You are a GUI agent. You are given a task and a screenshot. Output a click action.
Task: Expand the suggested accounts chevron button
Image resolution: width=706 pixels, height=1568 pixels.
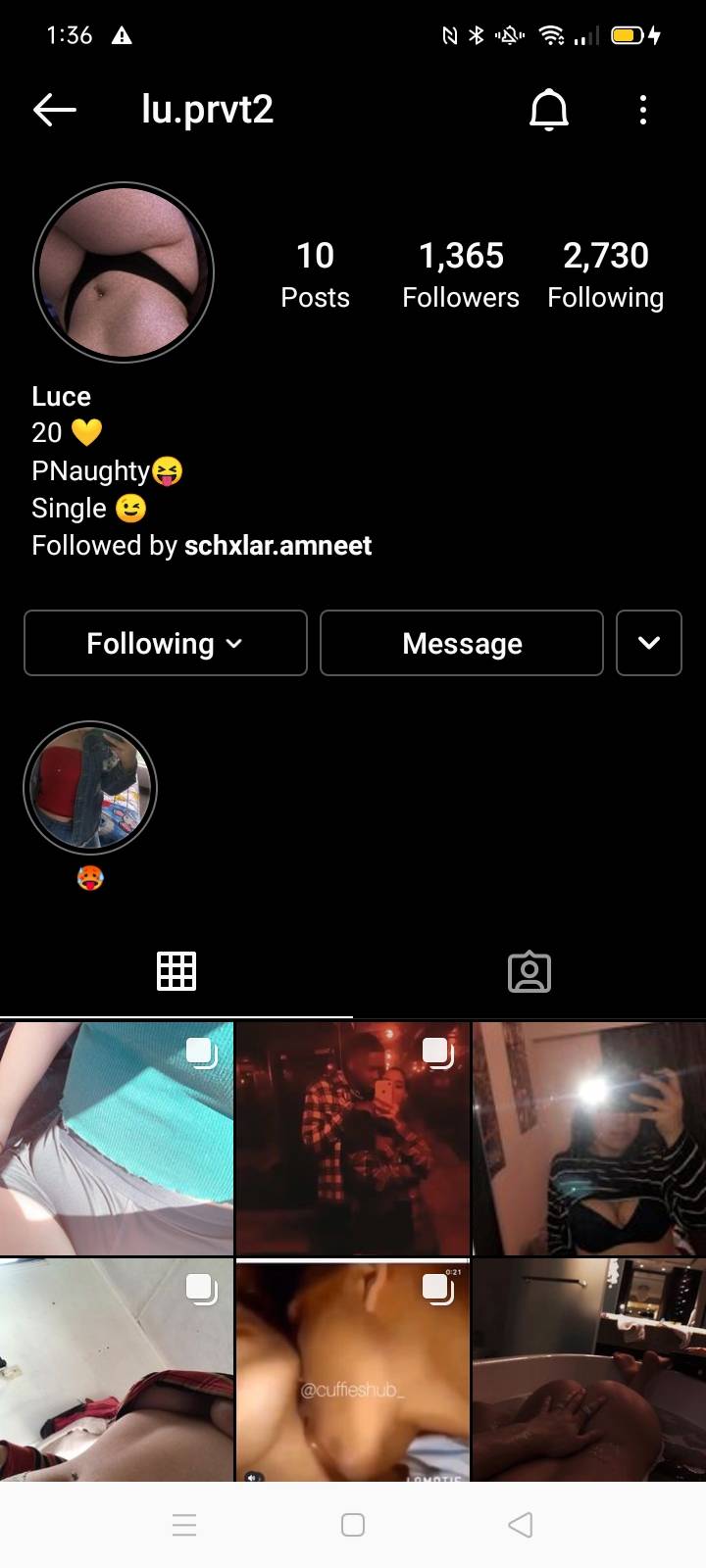648,643
